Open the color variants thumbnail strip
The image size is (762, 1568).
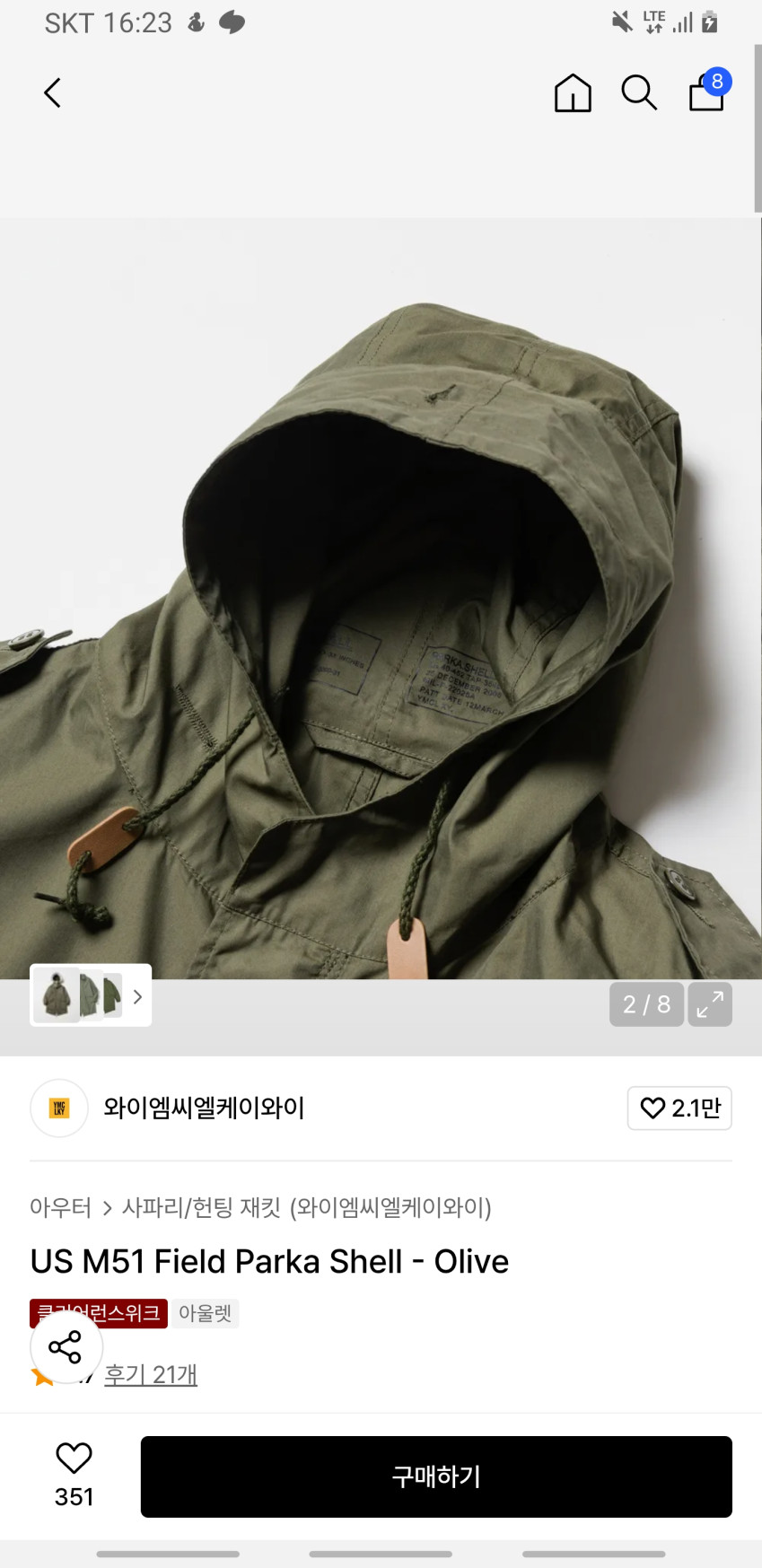pyautogui.click(x=91, y=995)
